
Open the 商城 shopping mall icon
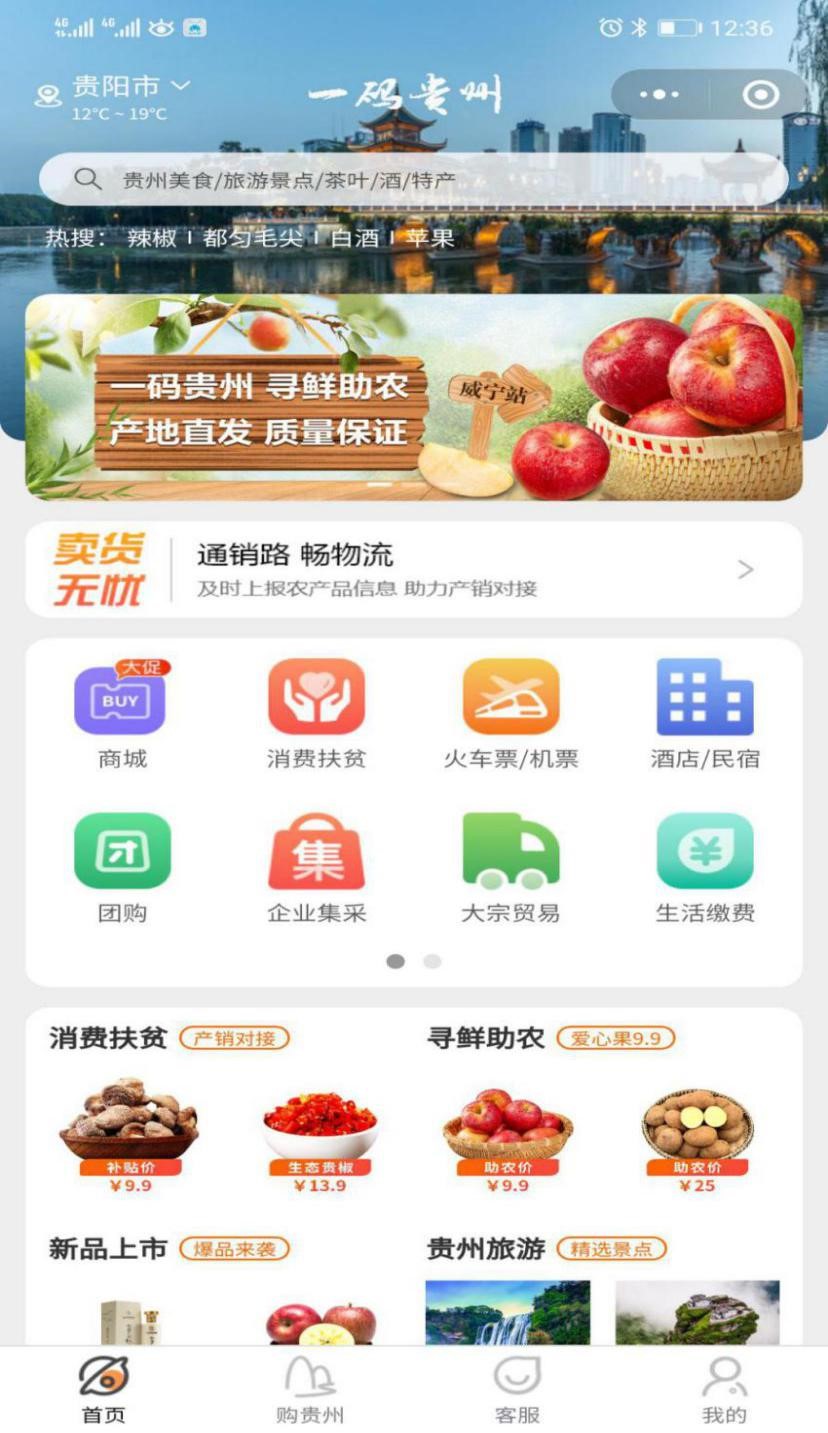point(122,714)
